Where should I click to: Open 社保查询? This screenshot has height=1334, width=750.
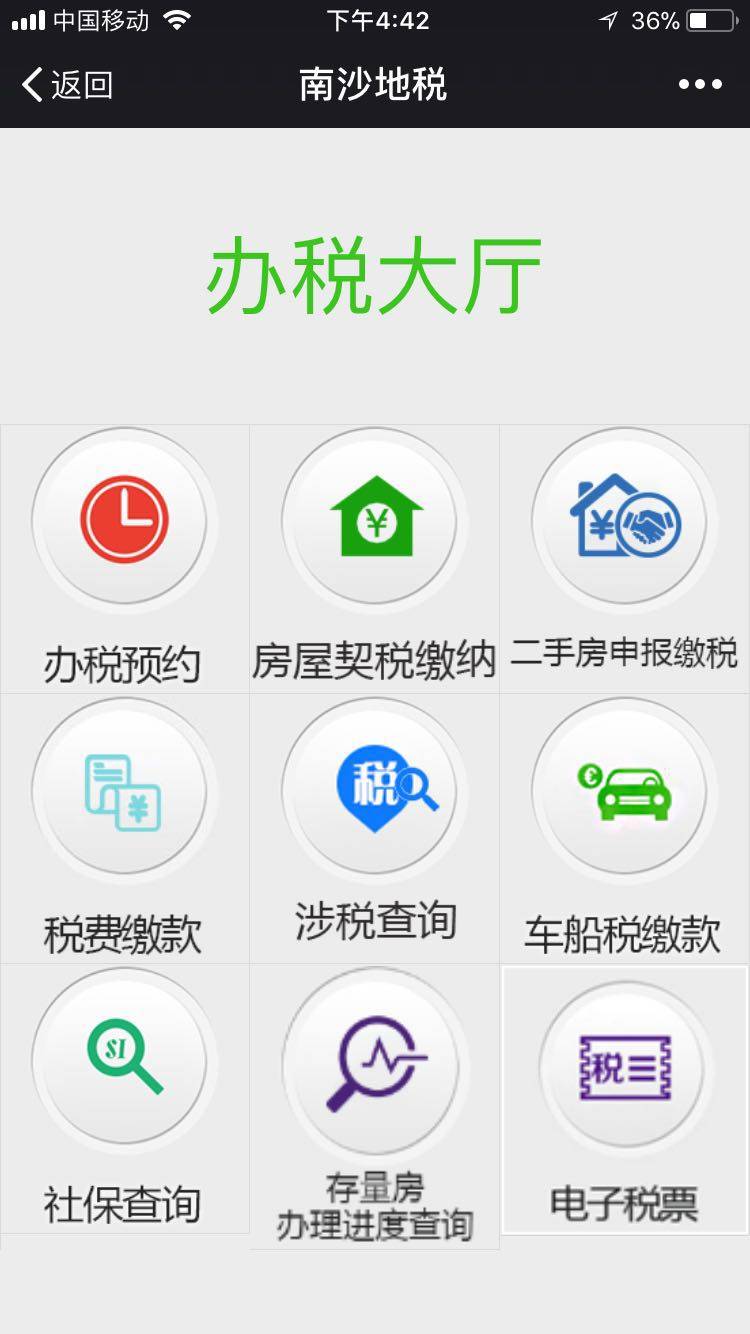(x=124, y=1098)
